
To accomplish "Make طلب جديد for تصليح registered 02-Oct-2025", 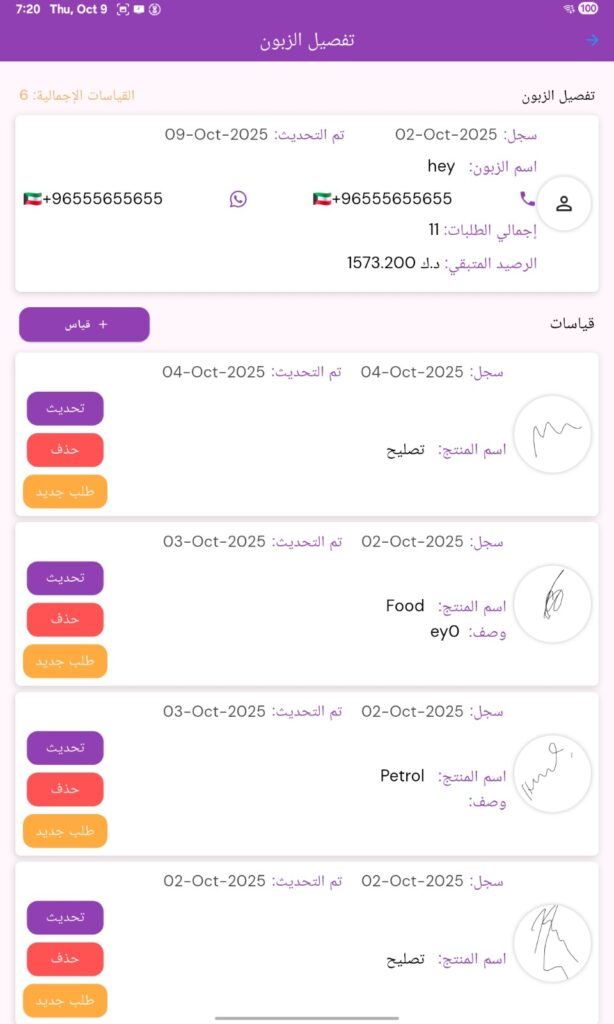I will [x=65, y=1000].
